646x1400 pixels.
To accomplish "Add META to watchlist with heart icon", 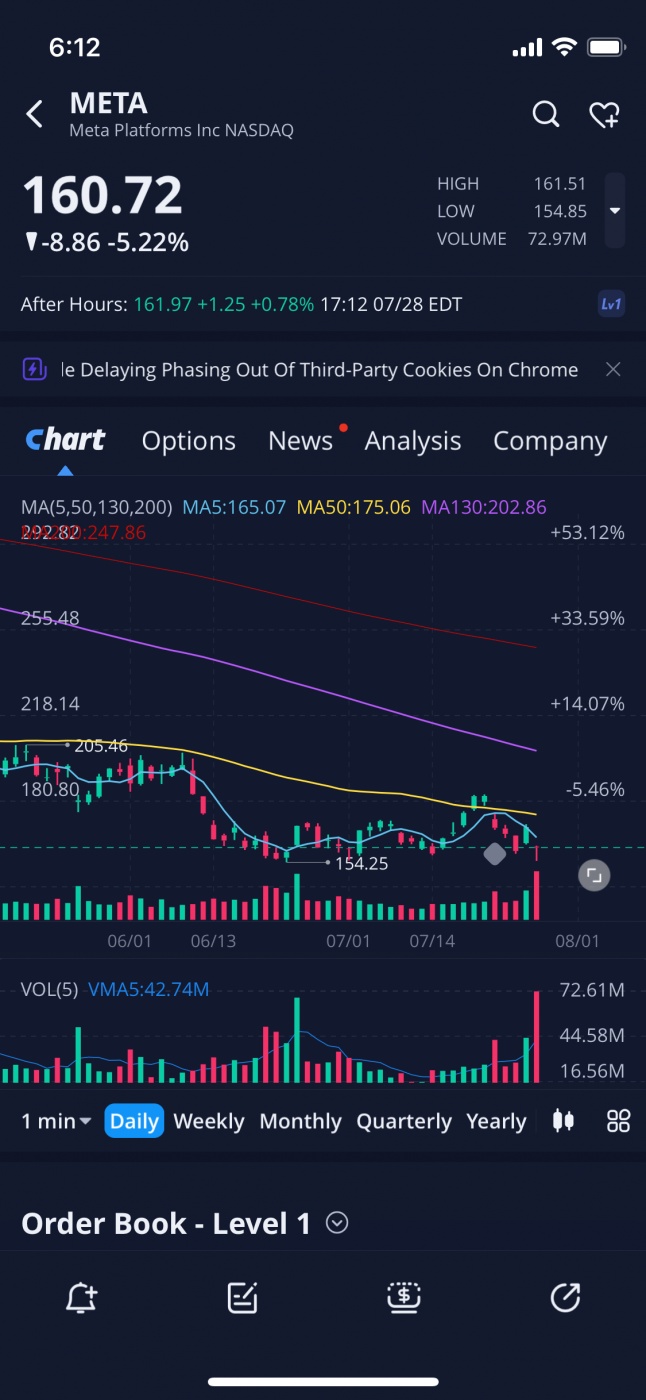I will 604,115.
